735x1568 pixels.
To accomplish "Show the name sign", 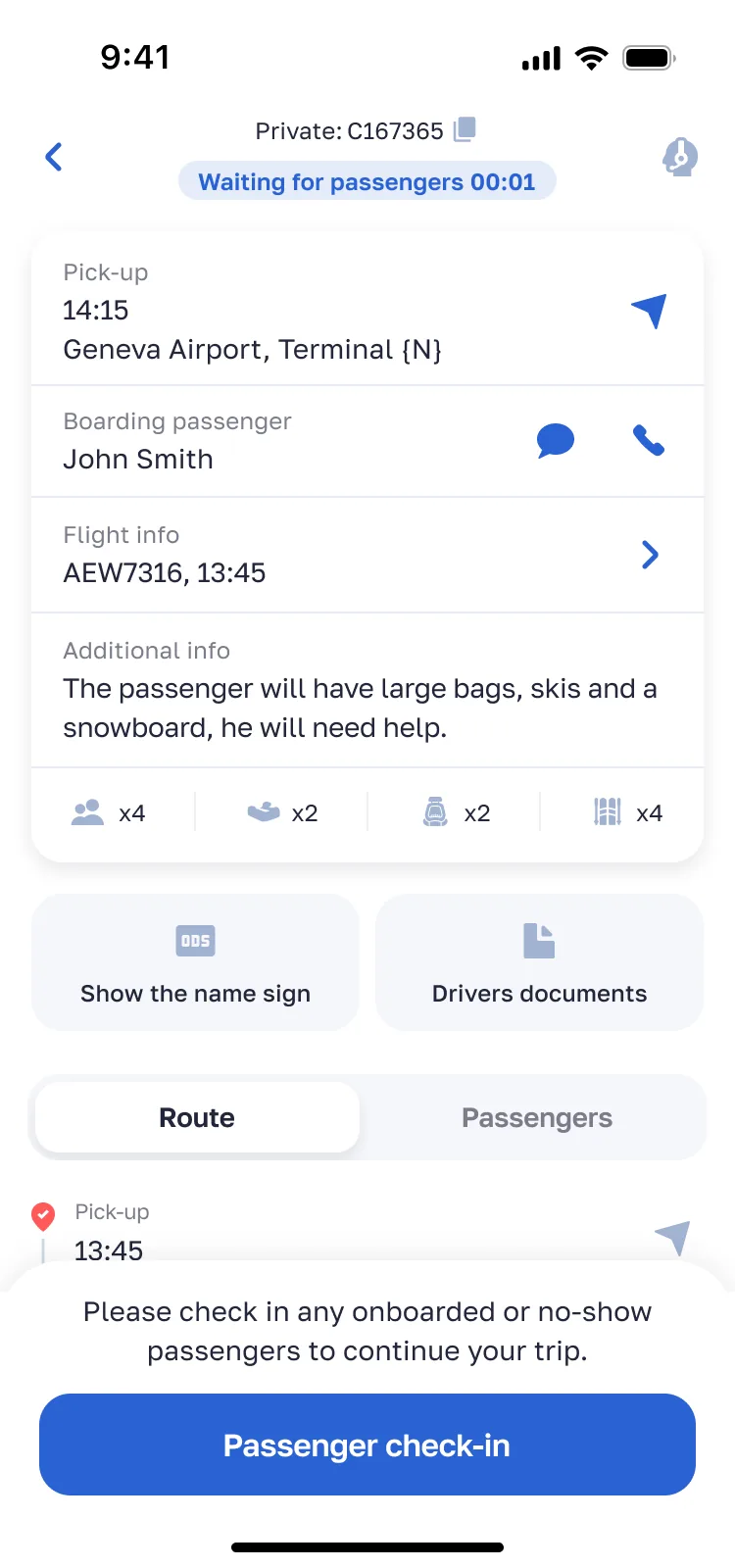I will click(195, 962).
